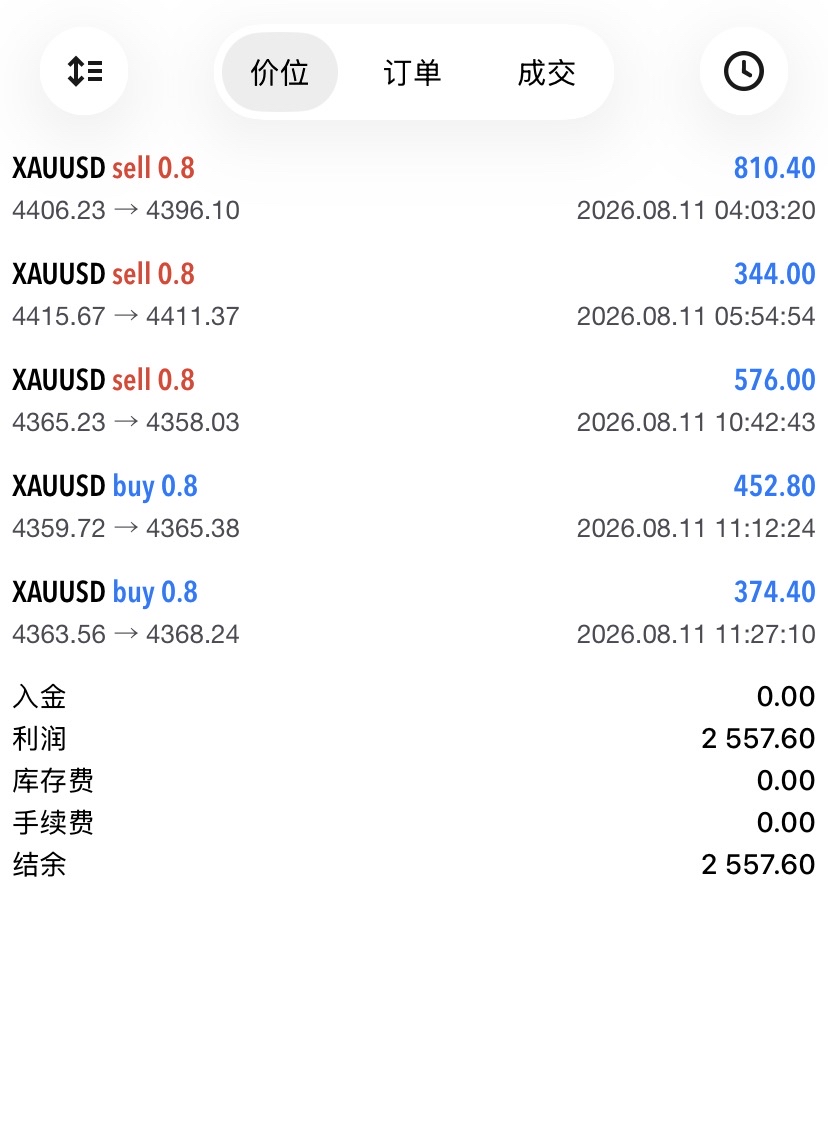Select the 价位 tab
The image size is (828, 1144).
pyautogui.click(x=279, y=72)
